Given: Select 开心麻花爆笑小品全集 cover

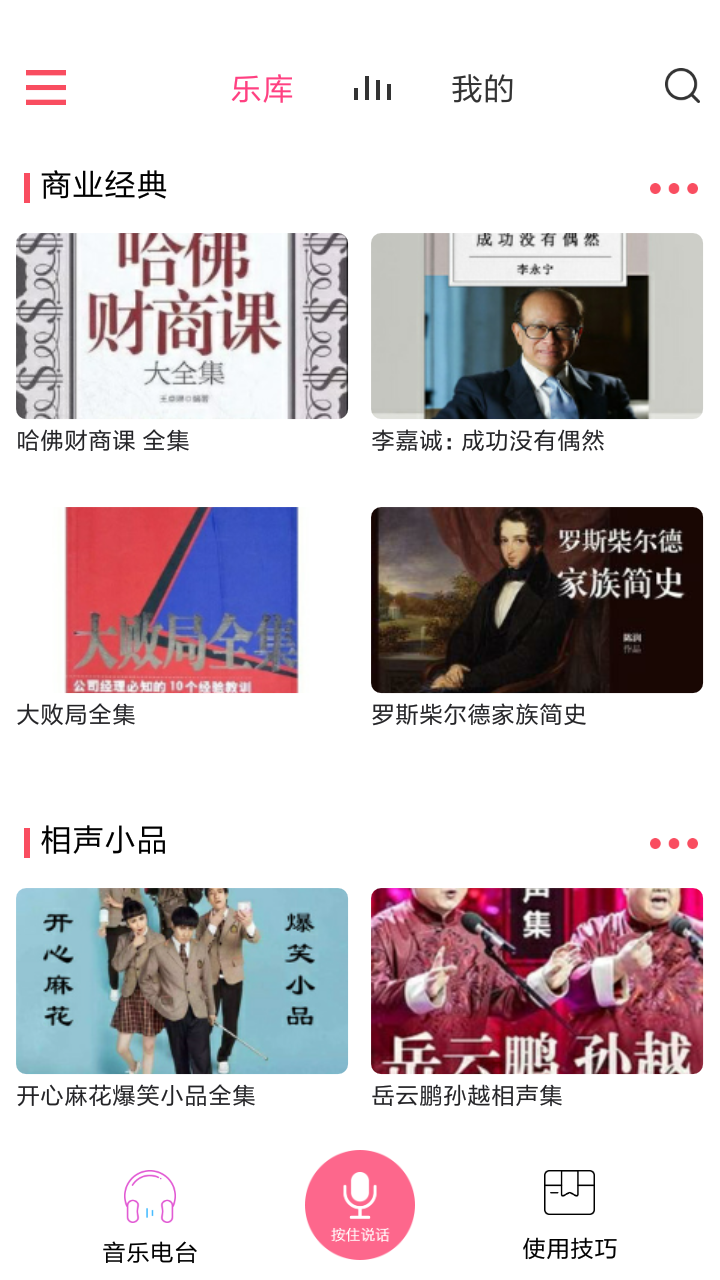Looking at the screenshot, I should point(181,980).
